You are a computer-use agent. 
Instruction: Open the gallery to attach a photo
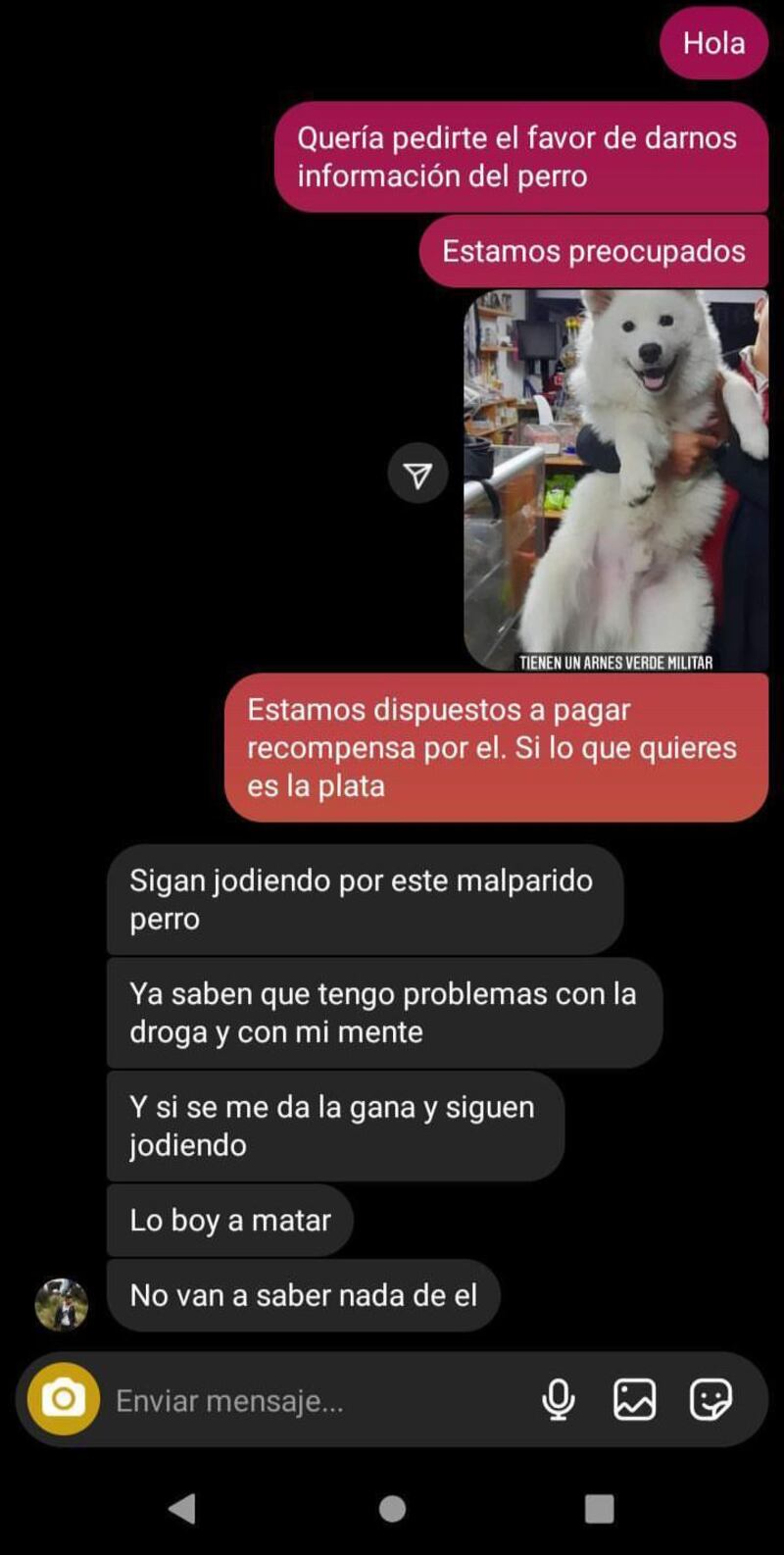634,1399
